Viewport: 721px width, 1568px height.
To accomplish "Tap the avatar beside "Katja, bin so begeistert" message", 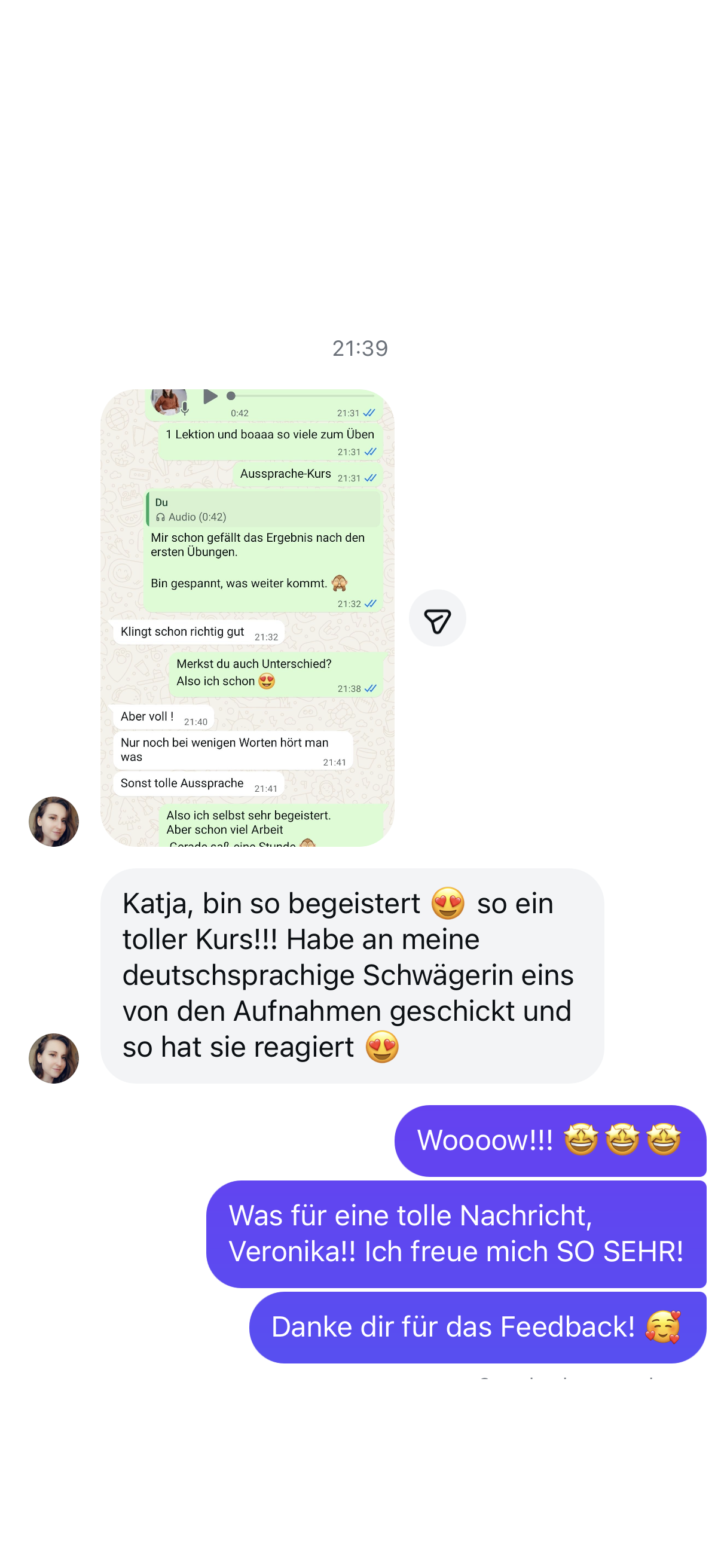I will click(54, 1058).
